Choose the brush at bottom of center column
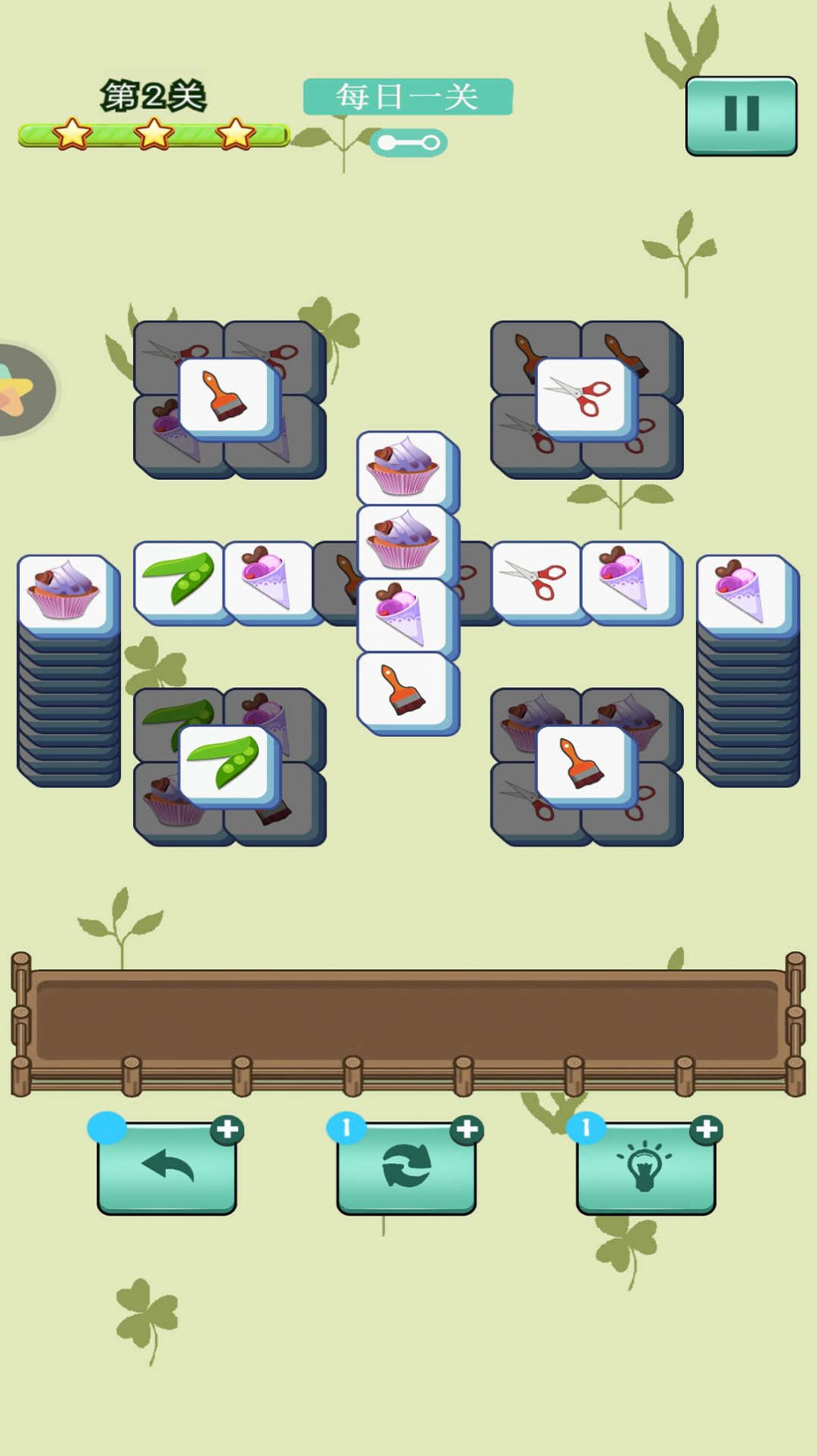The image size is (817, 1456). tap(403, 689)
